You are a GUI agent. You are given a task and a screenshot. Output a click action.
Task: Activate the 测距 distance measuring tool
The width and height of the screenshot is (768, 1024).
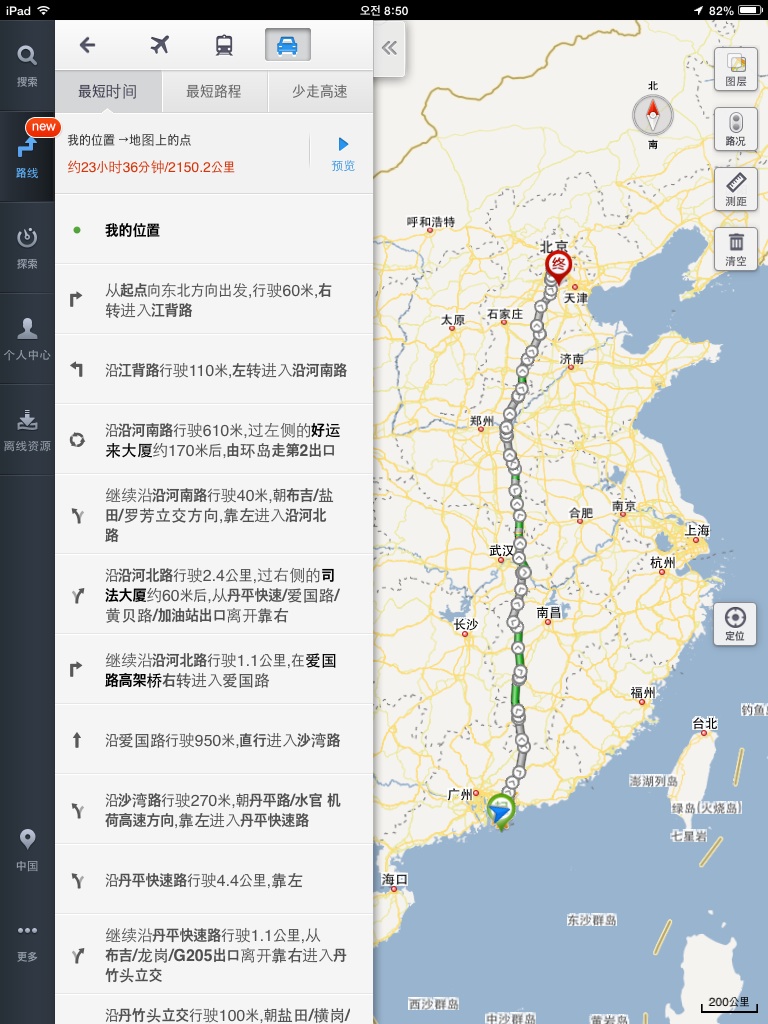pos(735,189)
